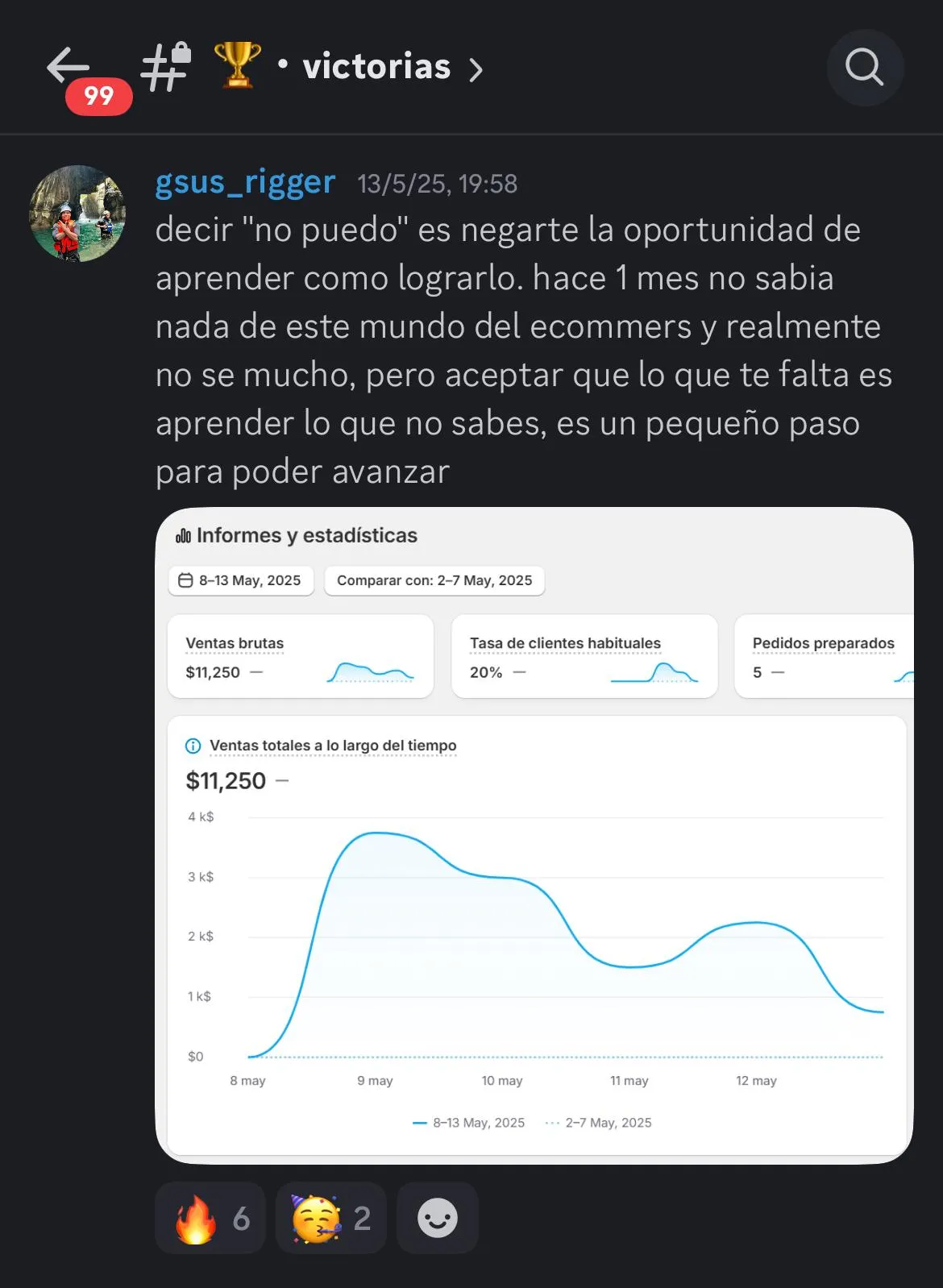943x1288 pixels.
Task: Open gsus_rigger's profile avatar
Action: [77, 214]
